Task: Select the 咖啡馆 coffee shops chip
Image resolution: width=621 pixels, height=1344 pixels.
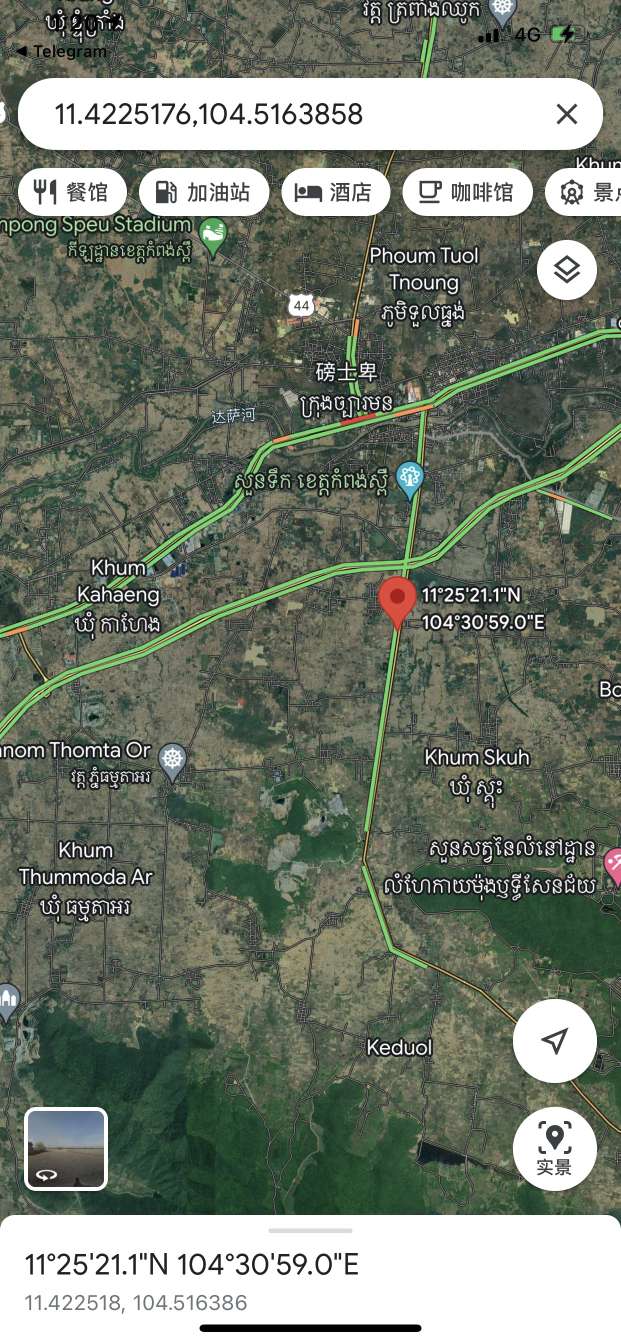Action: [x=465, y=192]
